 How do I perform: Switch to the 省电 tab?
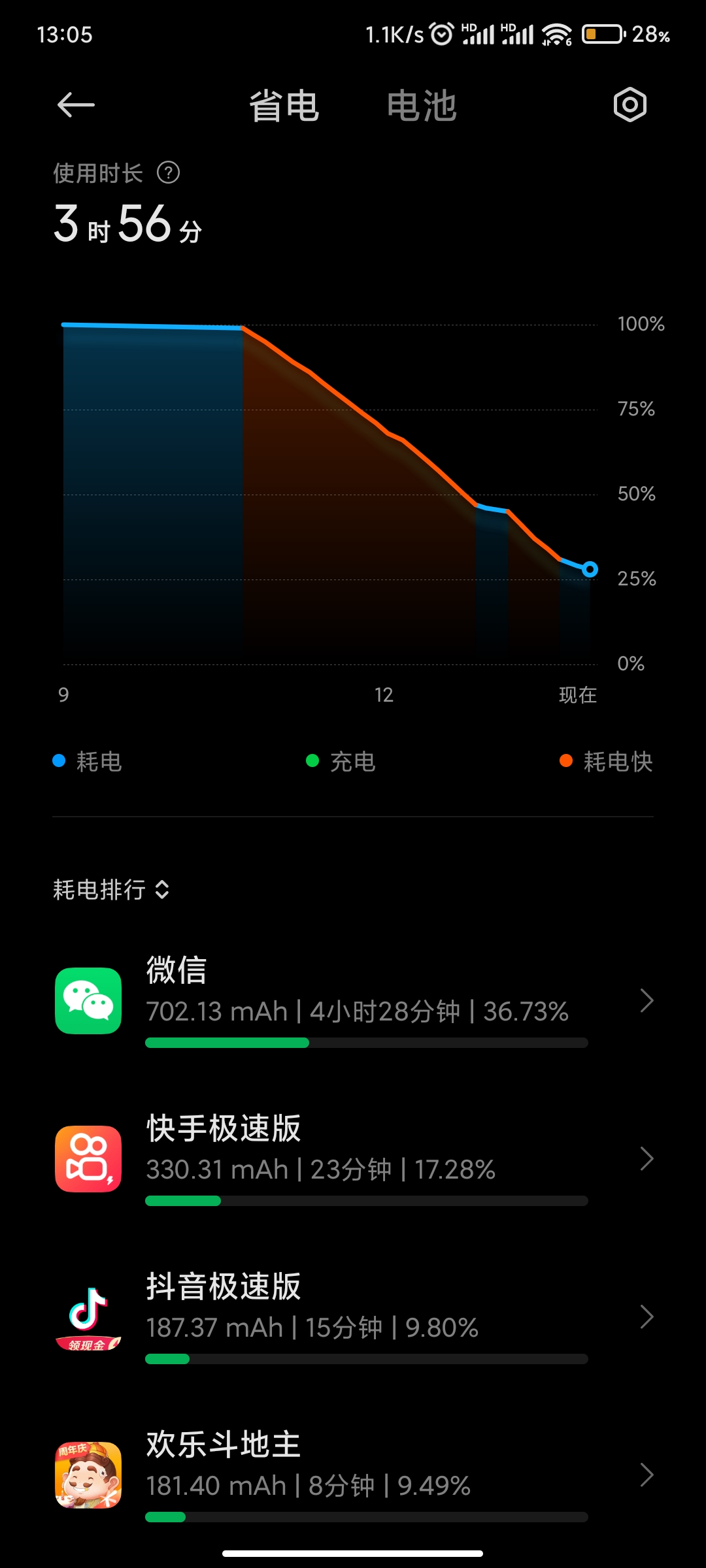click(284, 106)
